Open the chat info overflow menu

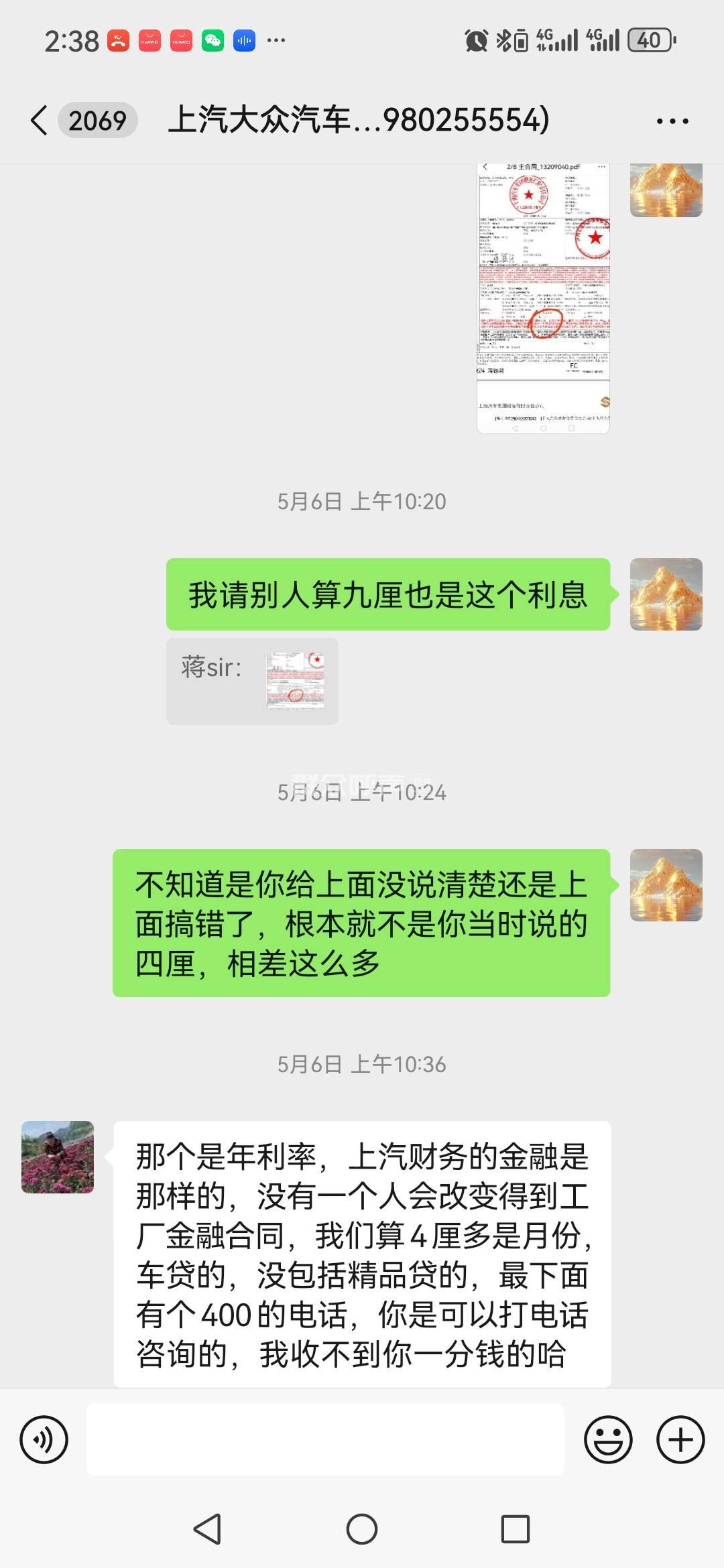tap(672, 121)
